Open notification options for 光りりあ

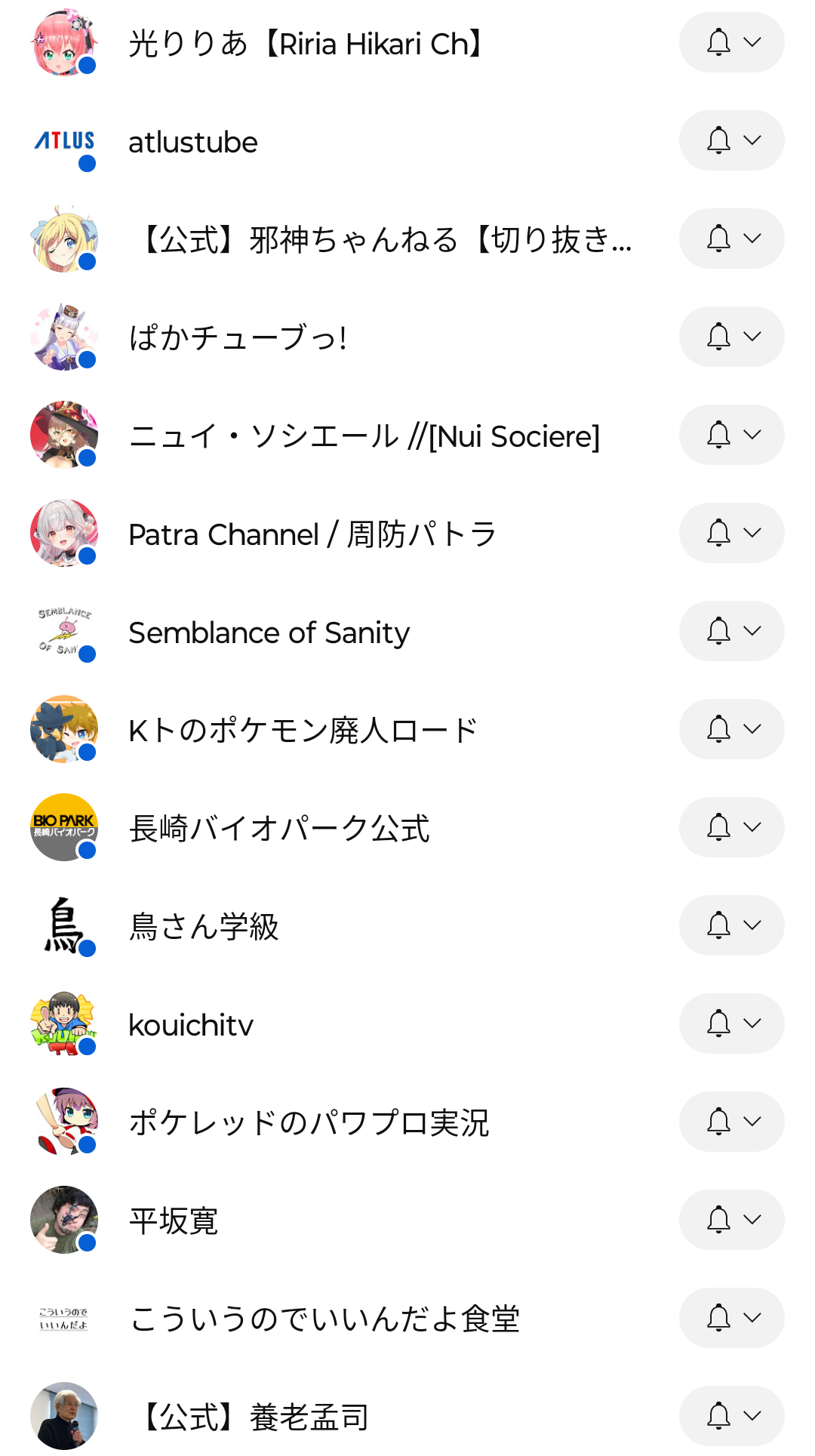(x=731, y=42)
